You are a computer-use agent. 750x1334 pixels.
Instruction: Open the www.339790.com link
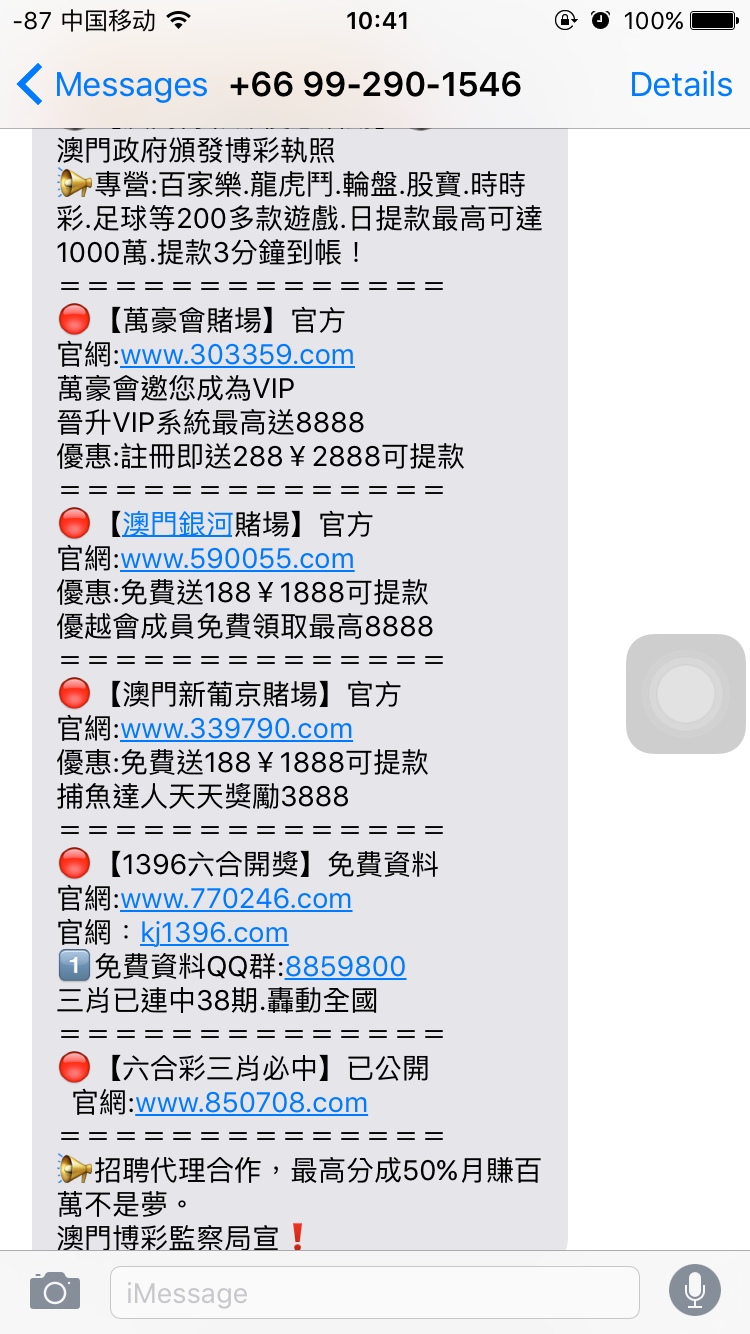[236, 729]
